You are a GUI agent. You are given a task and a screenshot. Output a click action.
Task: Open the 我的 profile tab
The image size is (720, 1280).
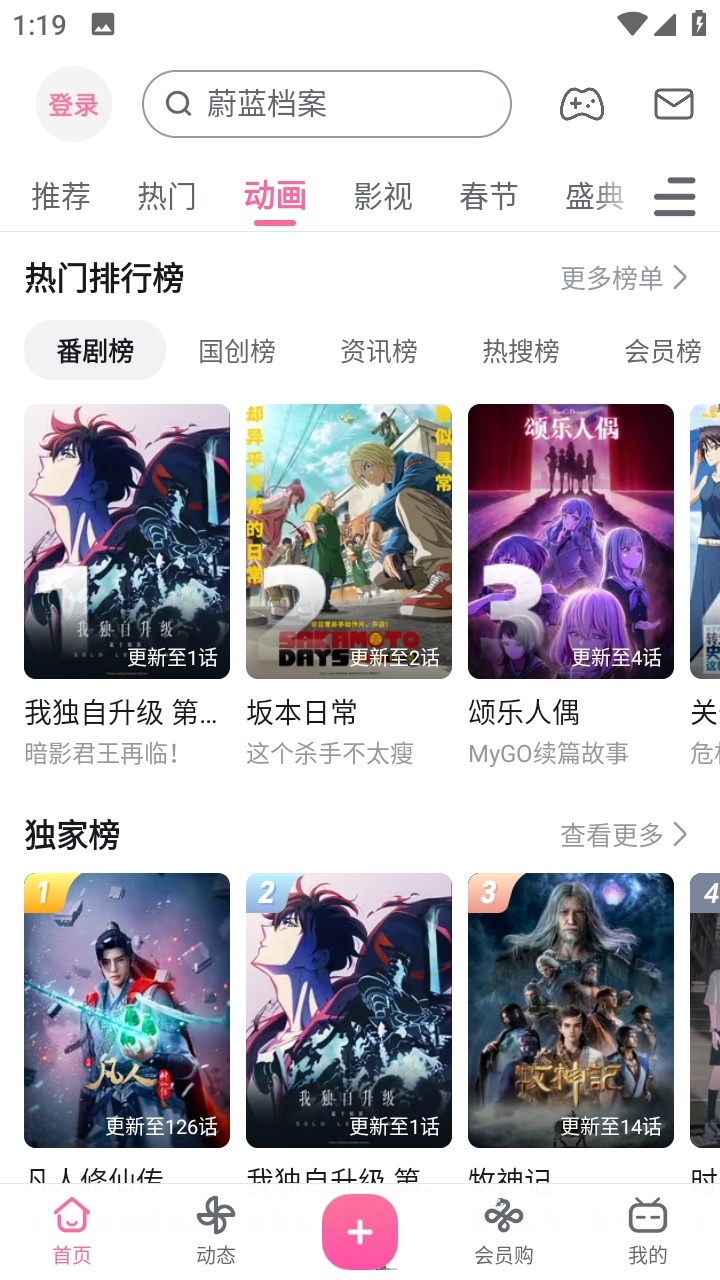point(648,1232)
